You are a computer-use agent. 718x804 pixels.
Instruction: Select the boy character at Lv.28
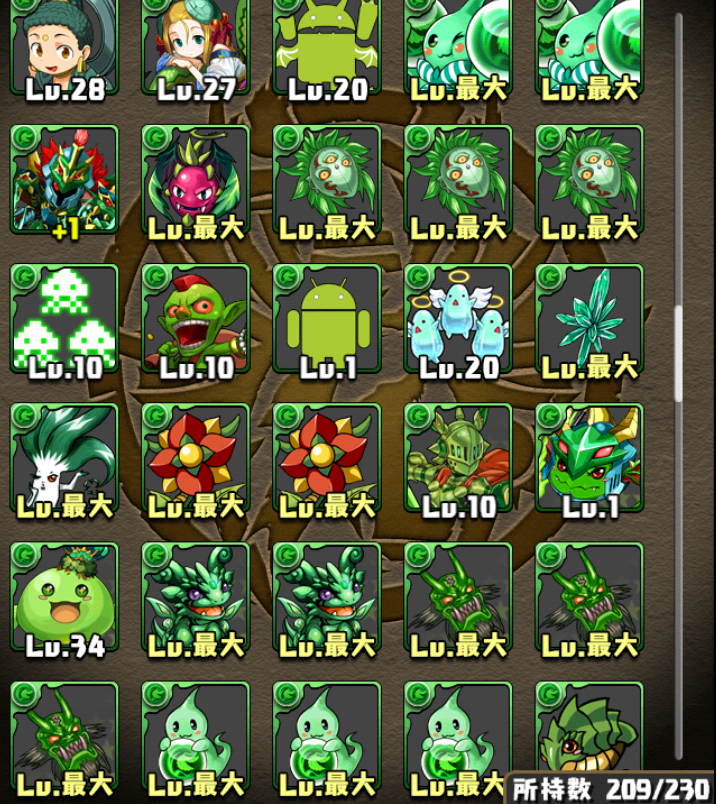(x=64, y=45)
